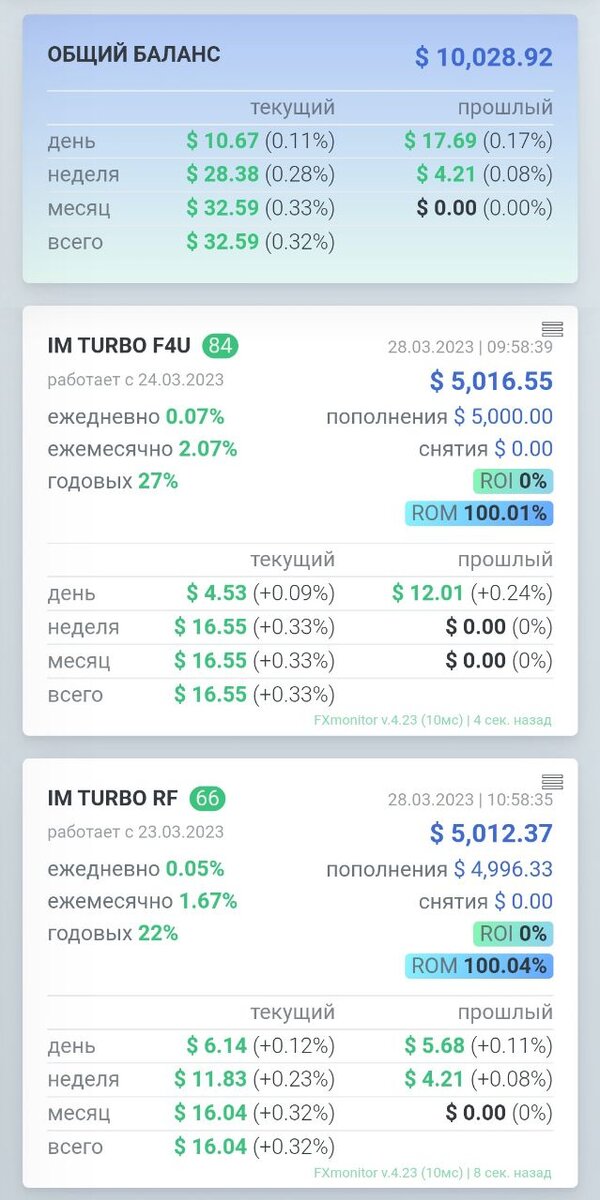Open the menu icon on IM TURBO RF card

click(552, 782)
